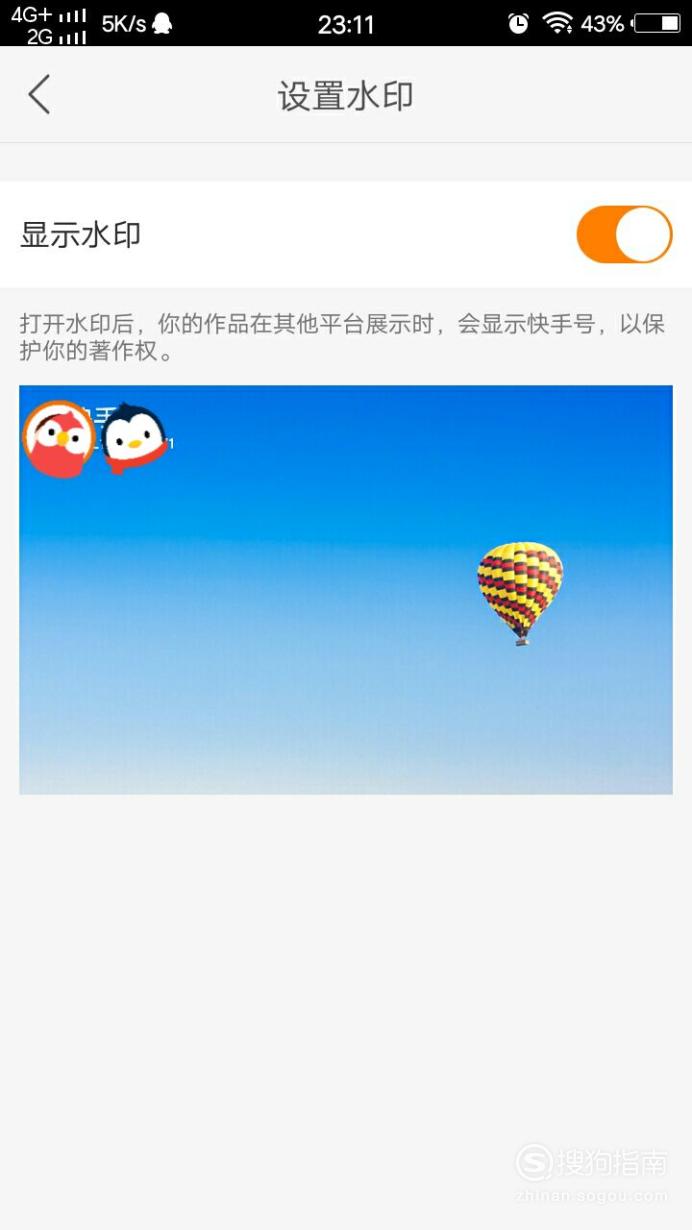This screenshot has width=692, height=1230.
Task: Go back from the 设置水印 screen
Action: point(39,95)
